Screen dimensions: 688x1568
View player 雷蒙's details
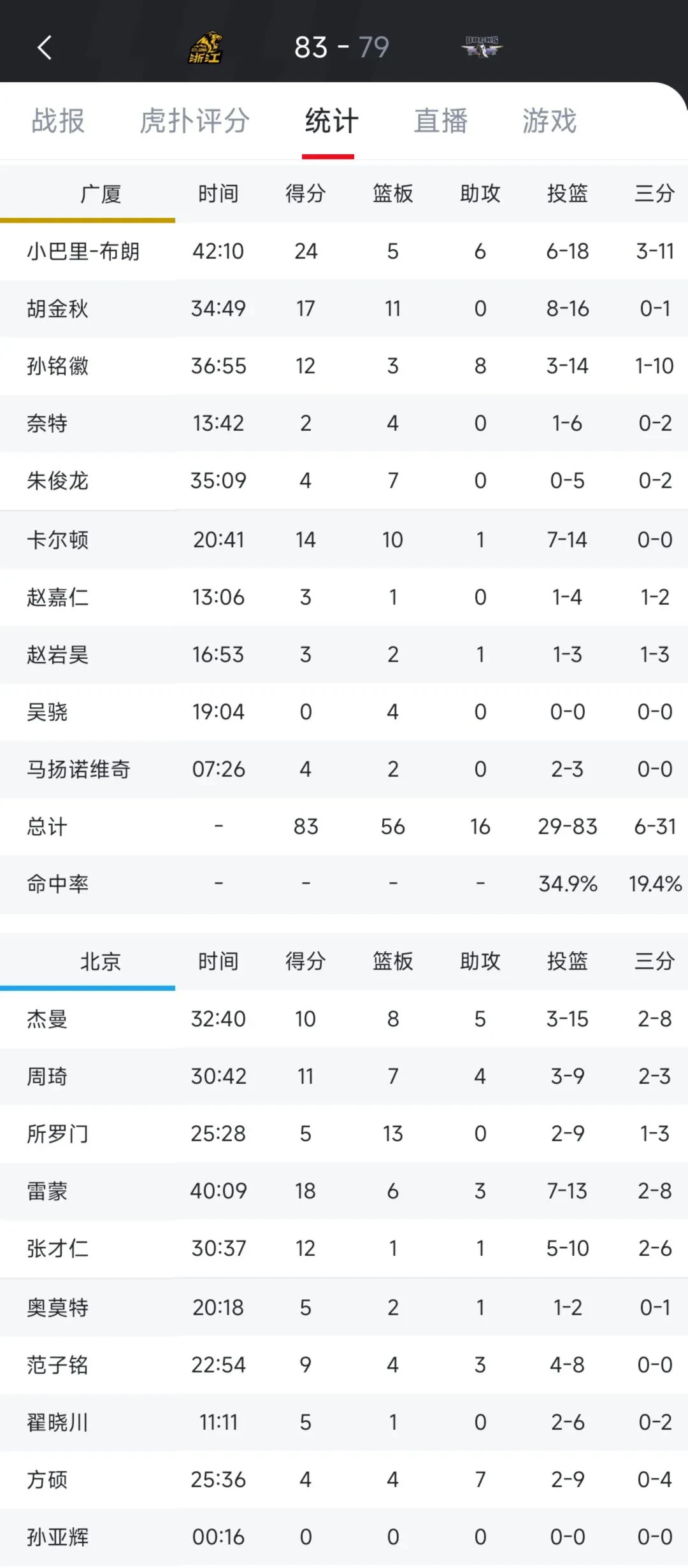click(x=47, y=1191)
